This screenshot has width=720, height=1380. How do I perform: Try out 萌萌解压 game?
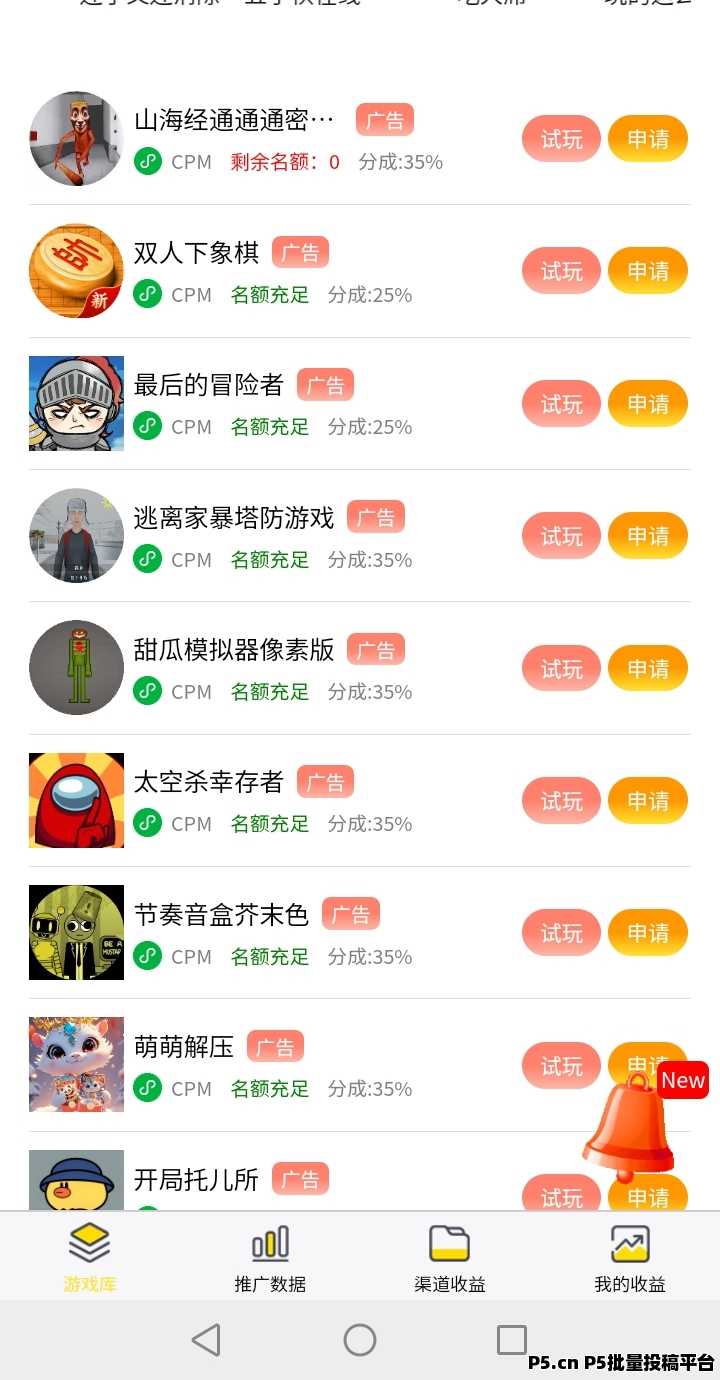coord(561,1066)
